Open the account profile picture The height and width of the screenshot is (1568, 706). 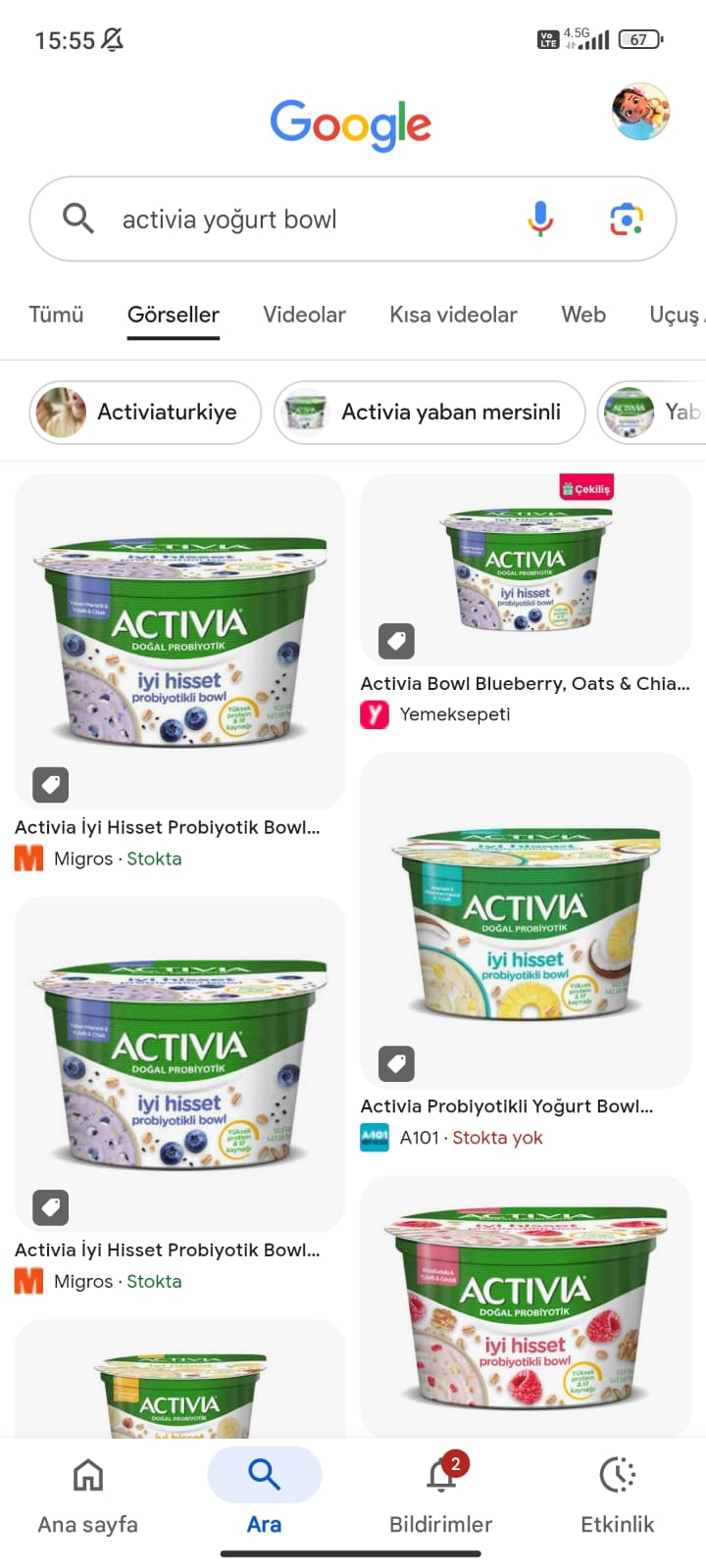point(640,112)
